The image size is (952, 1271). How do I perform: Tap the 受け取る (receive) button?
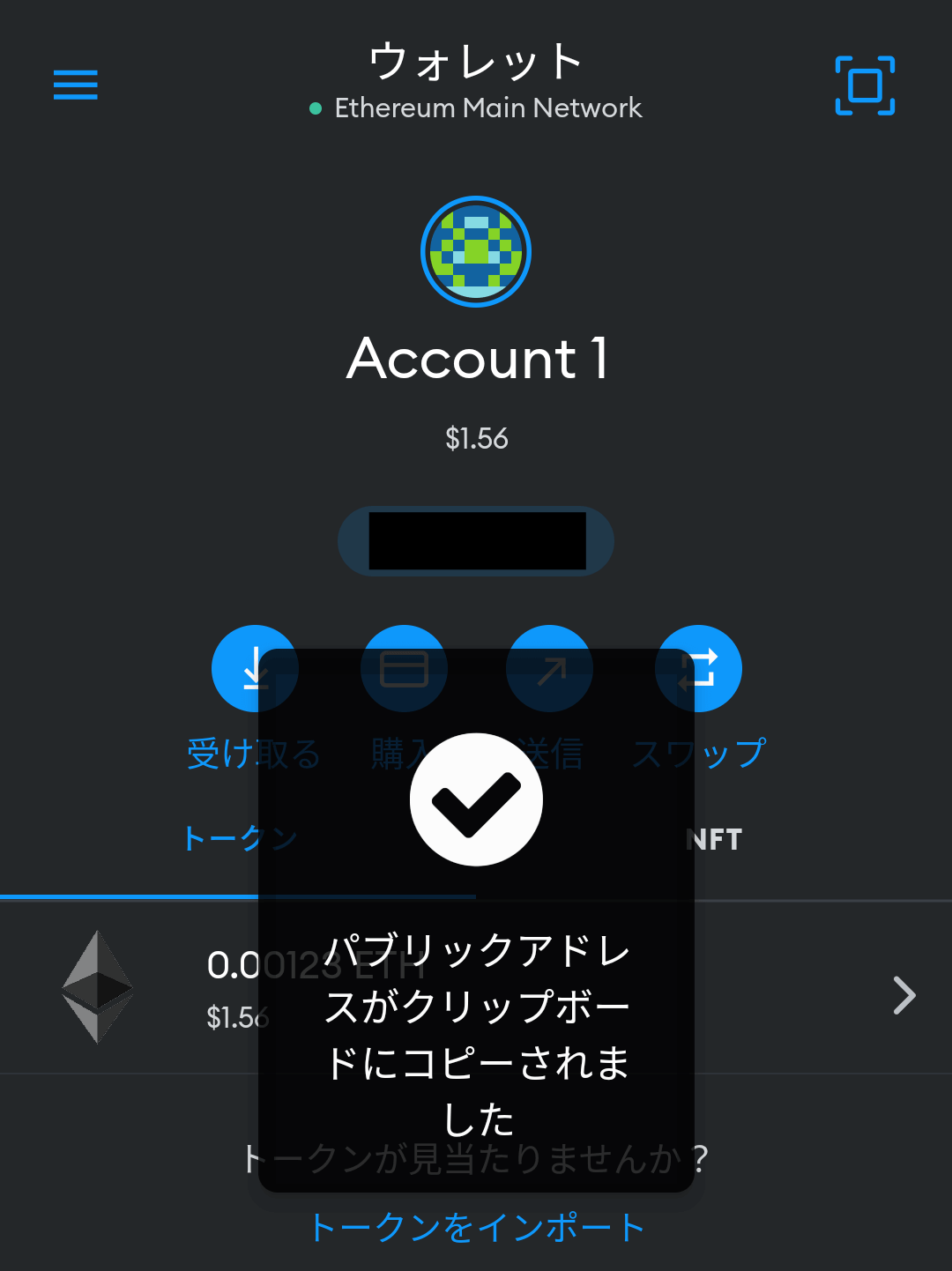255,668
